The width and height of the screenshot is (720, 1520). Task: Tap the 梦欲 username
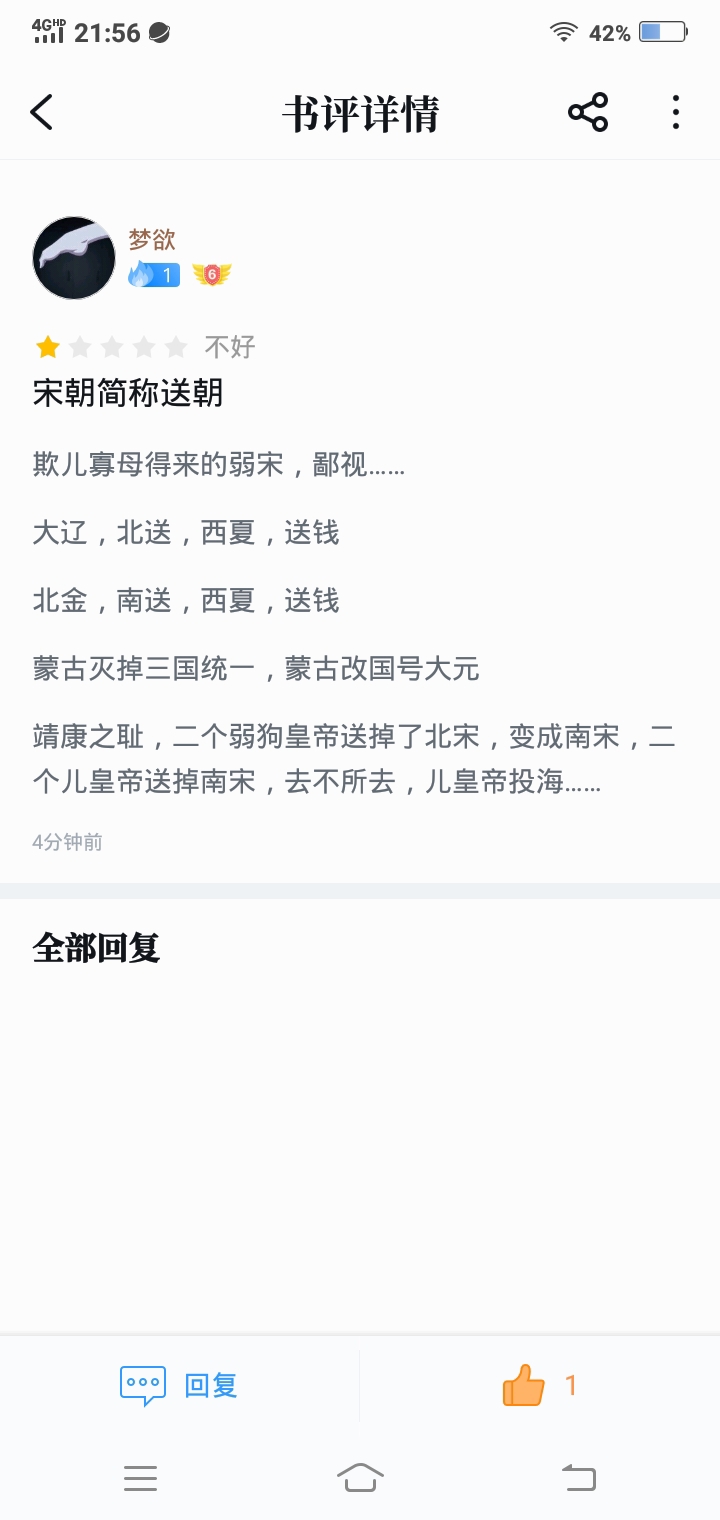[x=152, y=239]
